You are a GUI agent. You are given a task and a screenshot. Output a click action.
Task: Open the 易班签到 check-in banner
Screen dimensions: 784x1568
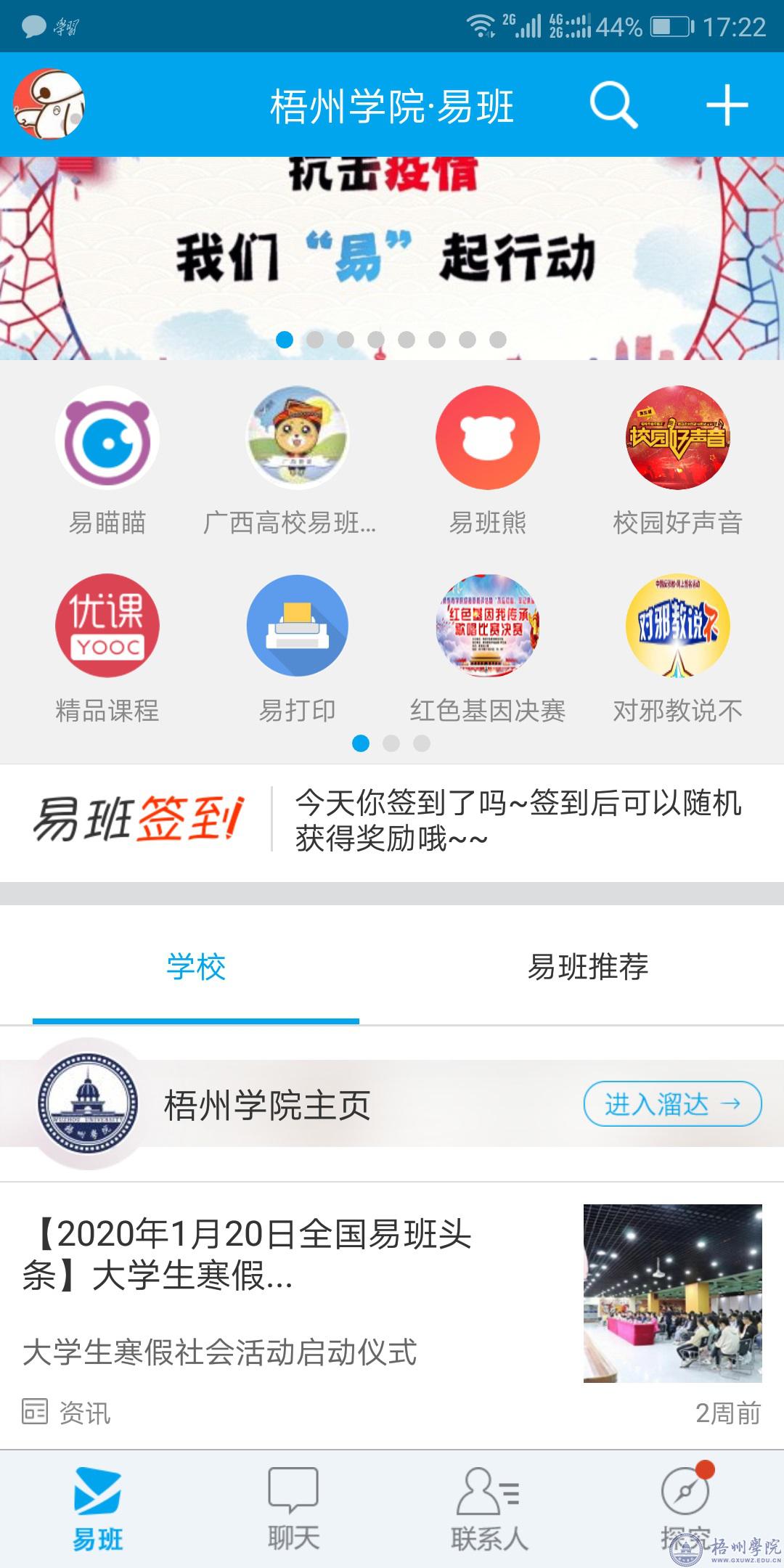392,820
